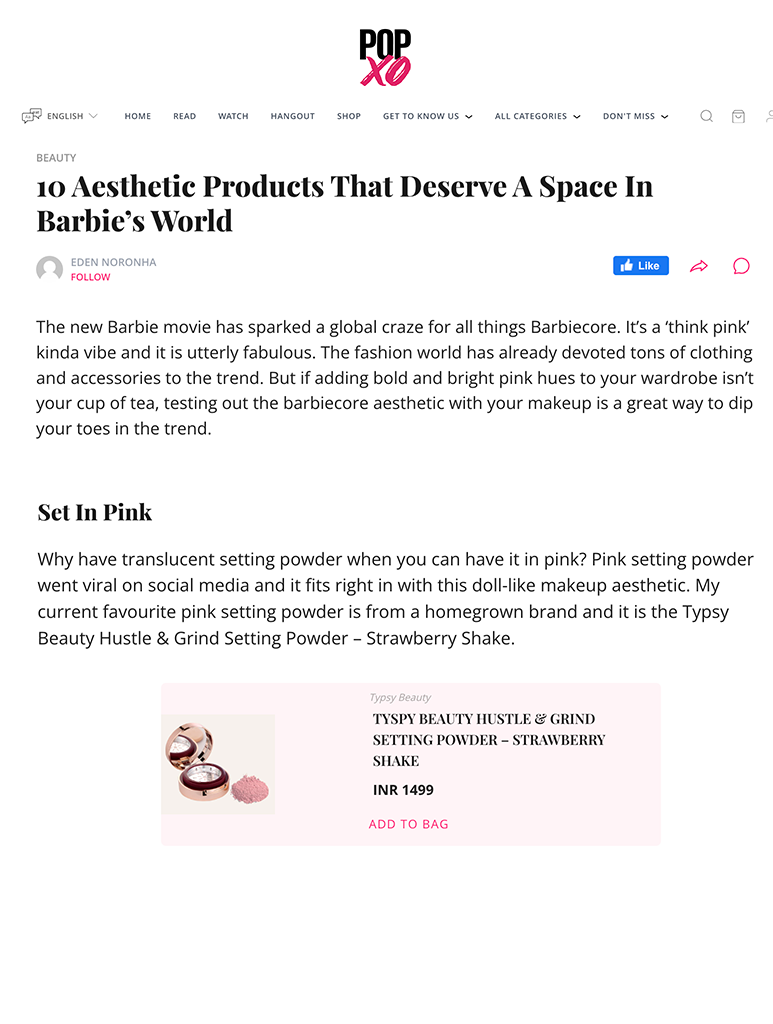
Task: Open the profile icon in header
Action: [x=768, y=116]
